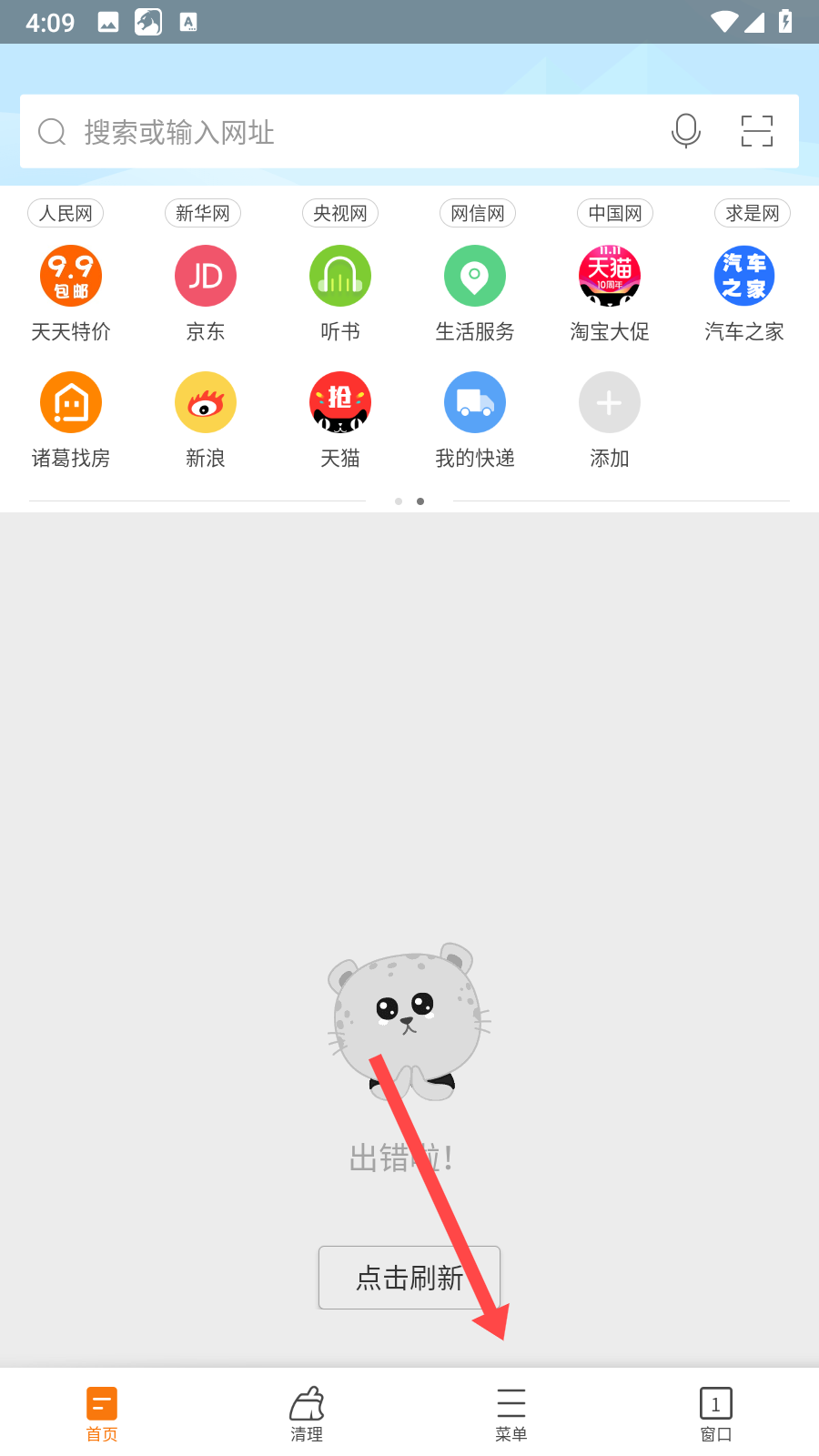Start voice search with the microphone icon
The width and height of the screenshot is (819, 1456).
coord(686,131)
